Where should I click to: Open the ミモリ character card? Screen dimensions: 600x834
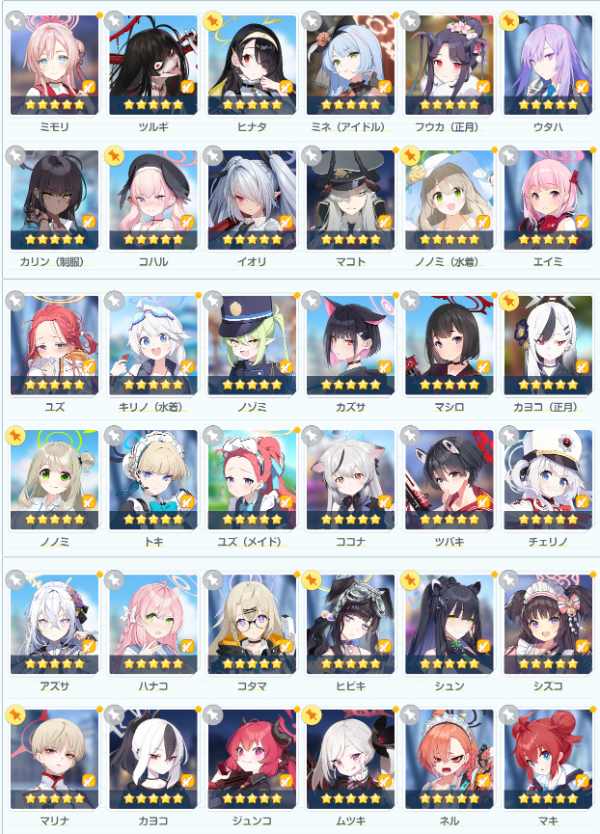pos(54,65)
